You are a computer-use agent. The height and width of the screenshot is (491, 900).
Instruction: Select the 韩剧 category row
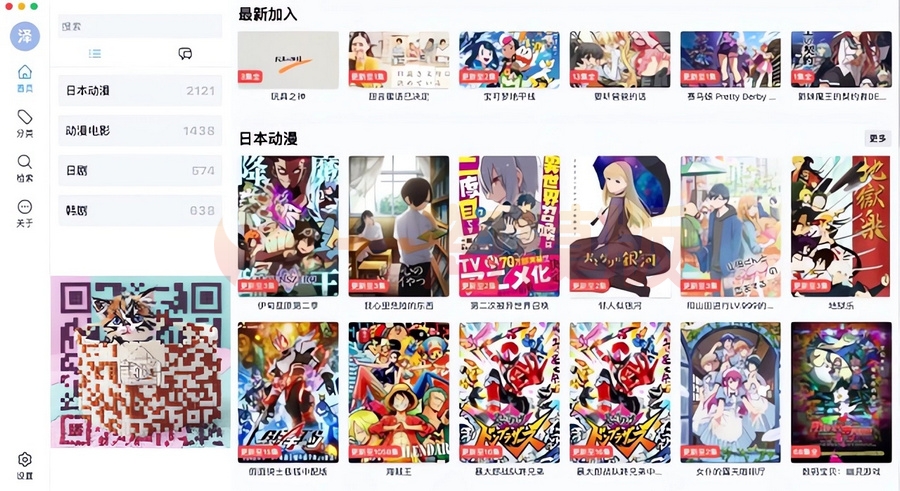coord(139,211)
